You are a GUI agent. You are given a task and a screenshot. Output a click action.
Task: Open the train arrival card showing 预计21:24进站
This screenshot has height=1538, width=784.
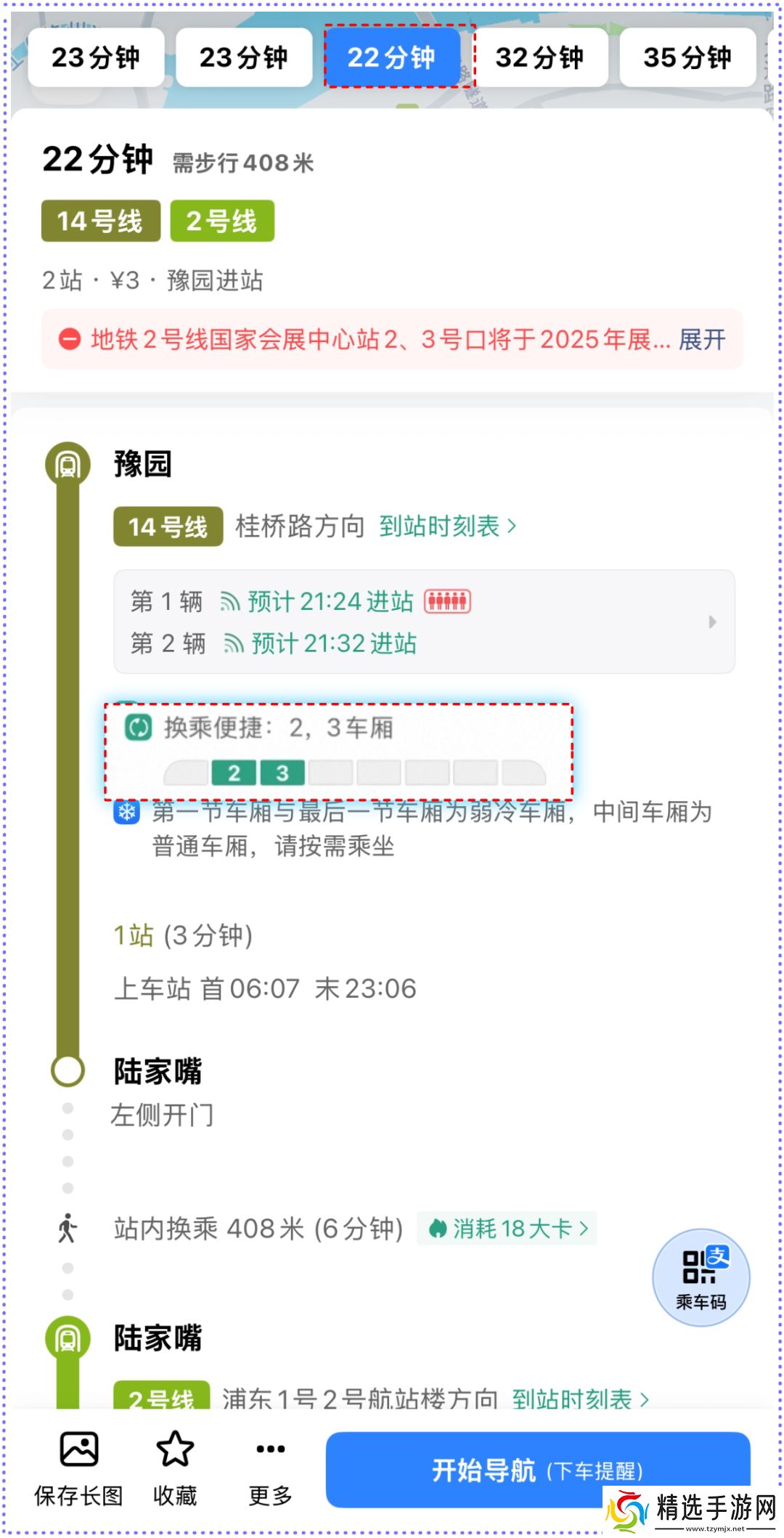click(x=424, y=622)
